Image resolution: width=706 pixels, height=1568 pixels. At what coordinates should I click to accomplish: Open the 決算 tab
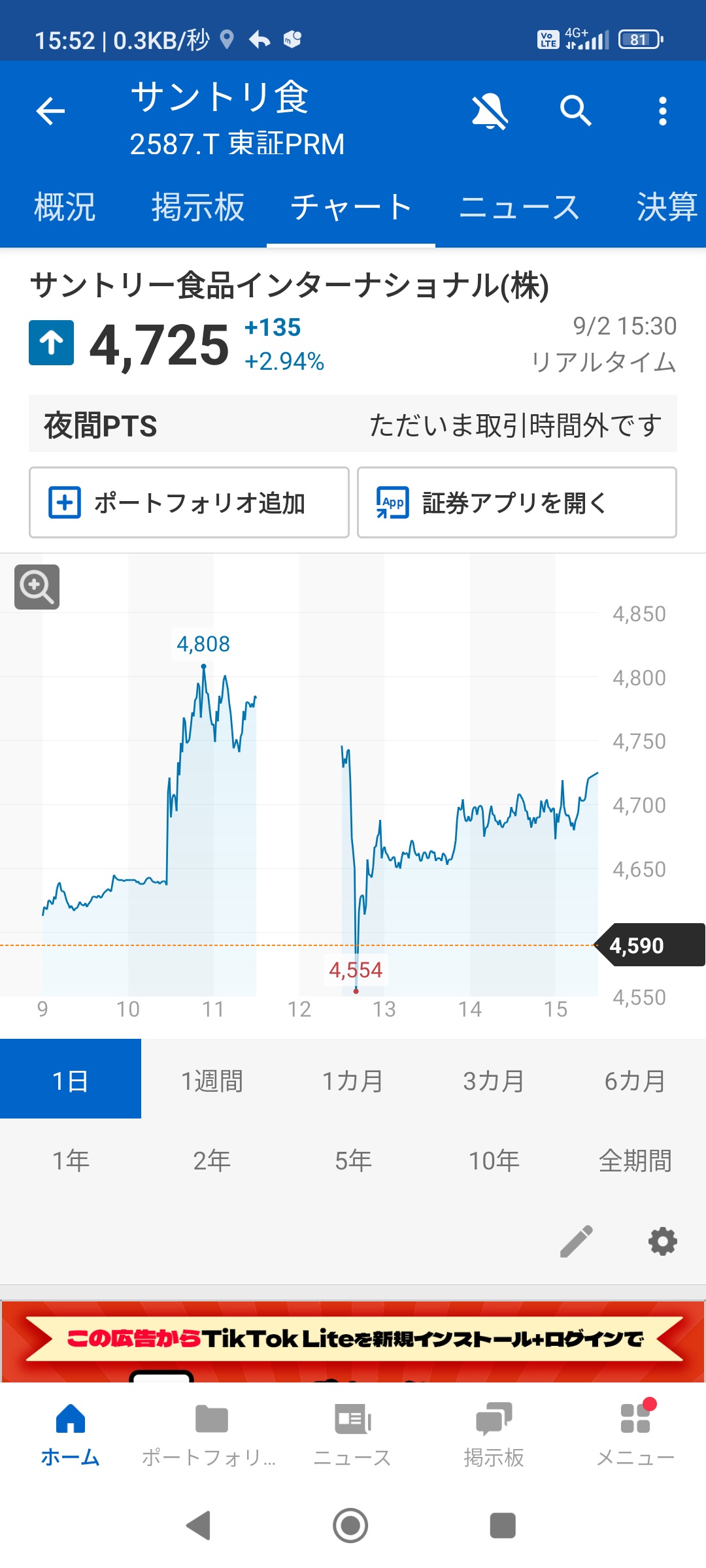tap(667, 207)
